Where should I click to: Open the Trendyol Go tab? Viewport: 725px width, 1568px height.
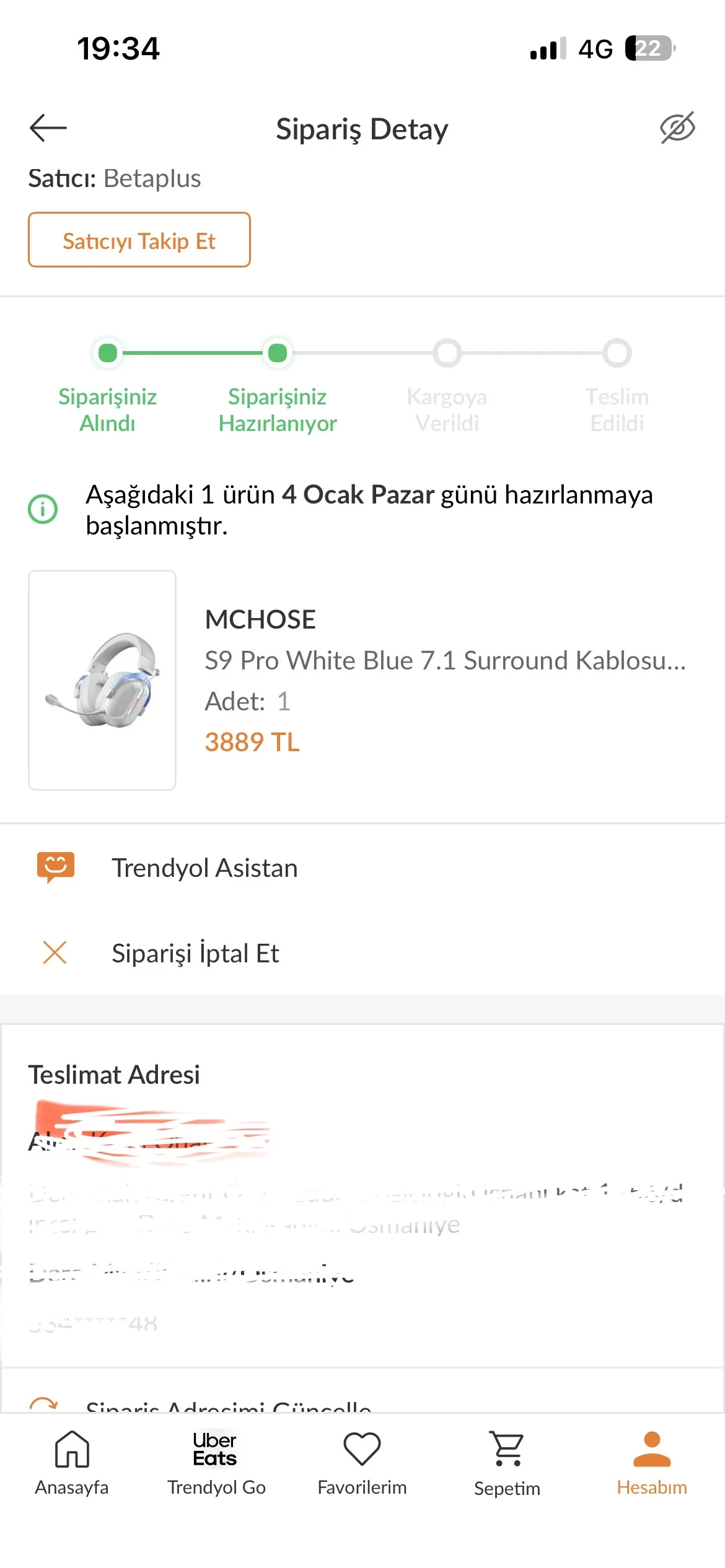216,1463
